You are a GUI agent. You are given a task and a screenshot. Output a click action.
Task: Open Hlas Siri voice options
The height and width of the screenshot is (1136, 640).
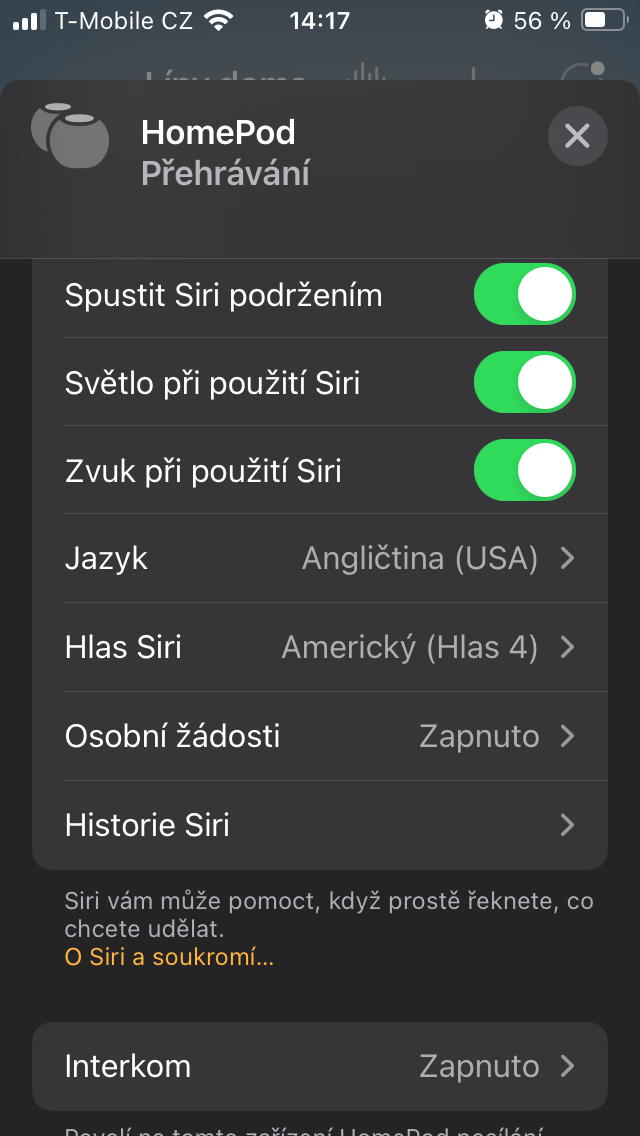coord(320,647)
